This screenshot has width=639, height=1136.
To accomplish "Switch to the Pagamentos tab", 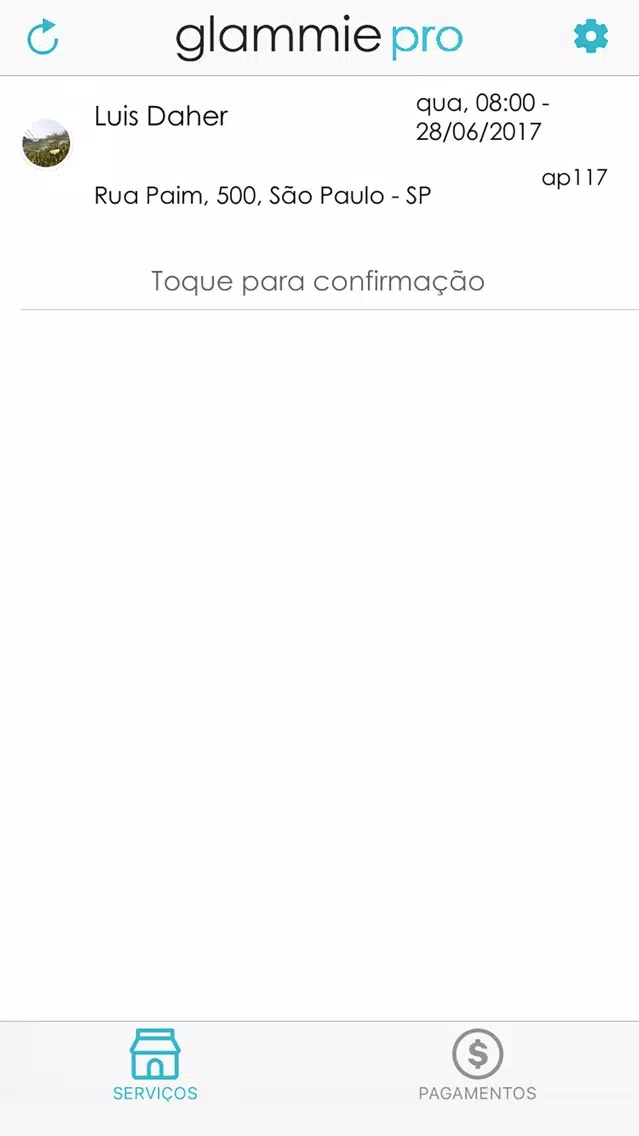I will 477,1065.
